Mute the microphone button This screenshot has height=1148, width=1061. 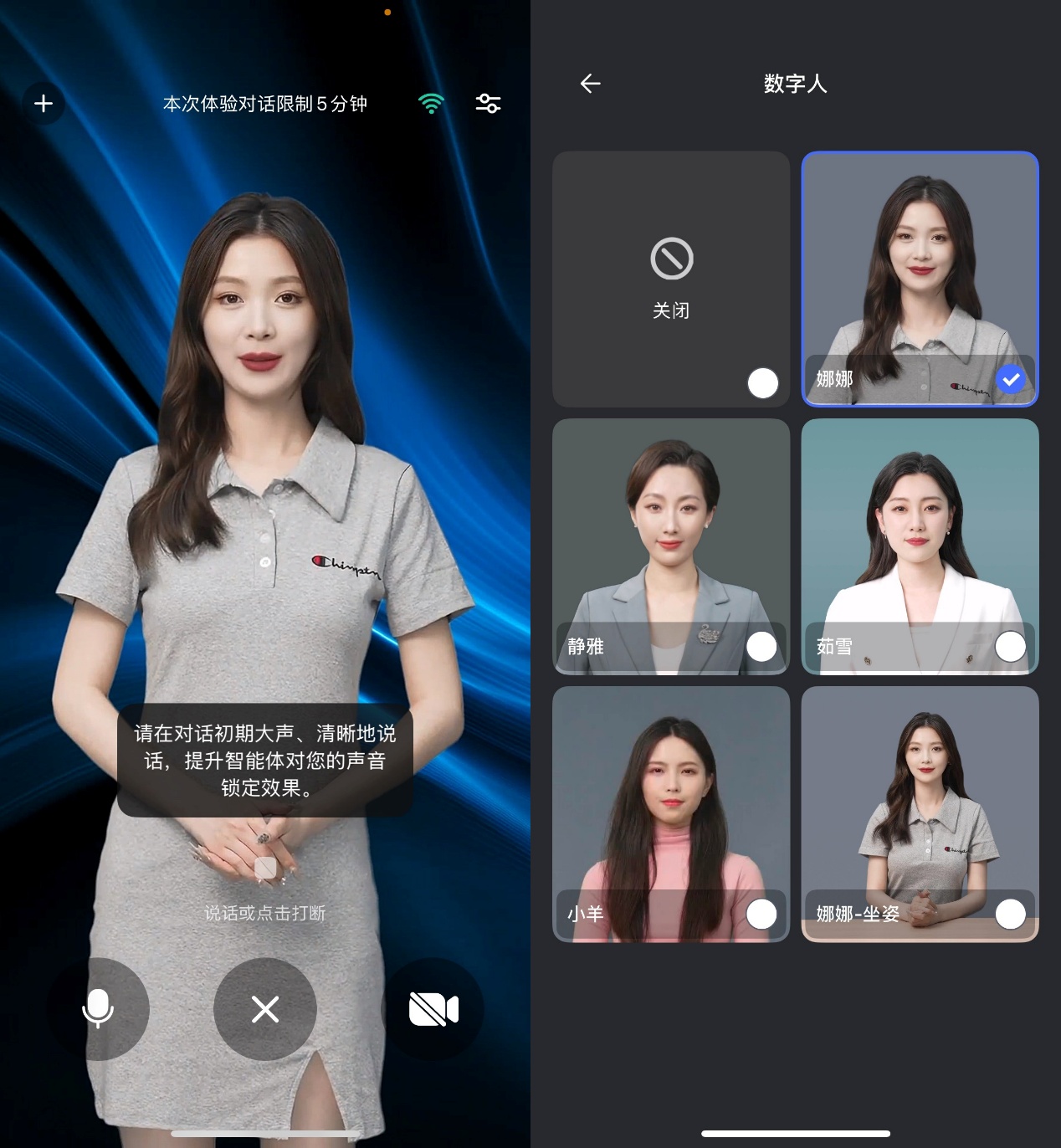point(98,1009)
